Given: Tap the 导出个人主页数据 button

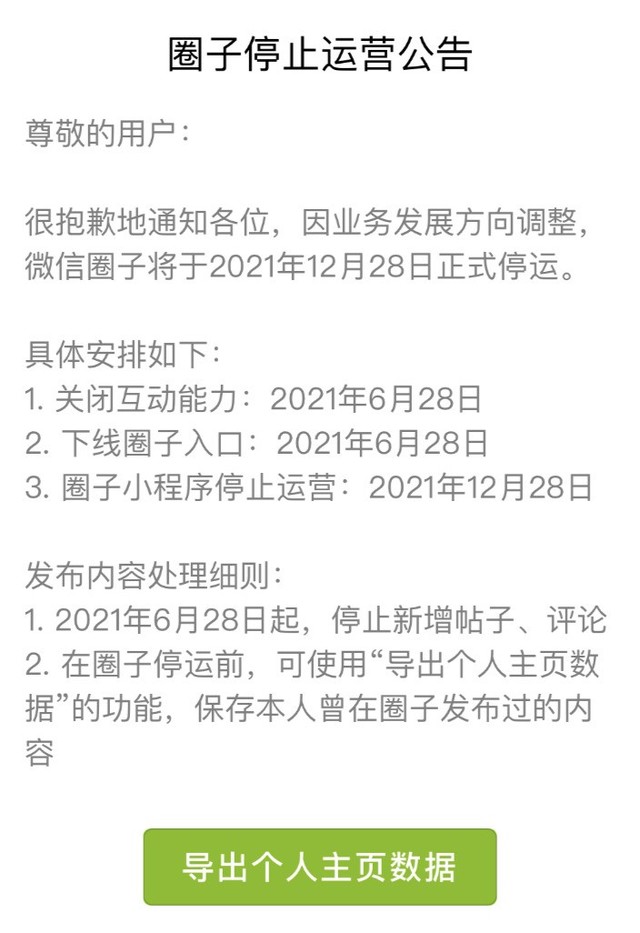Looking at the screenshot, I should point(319,866).
